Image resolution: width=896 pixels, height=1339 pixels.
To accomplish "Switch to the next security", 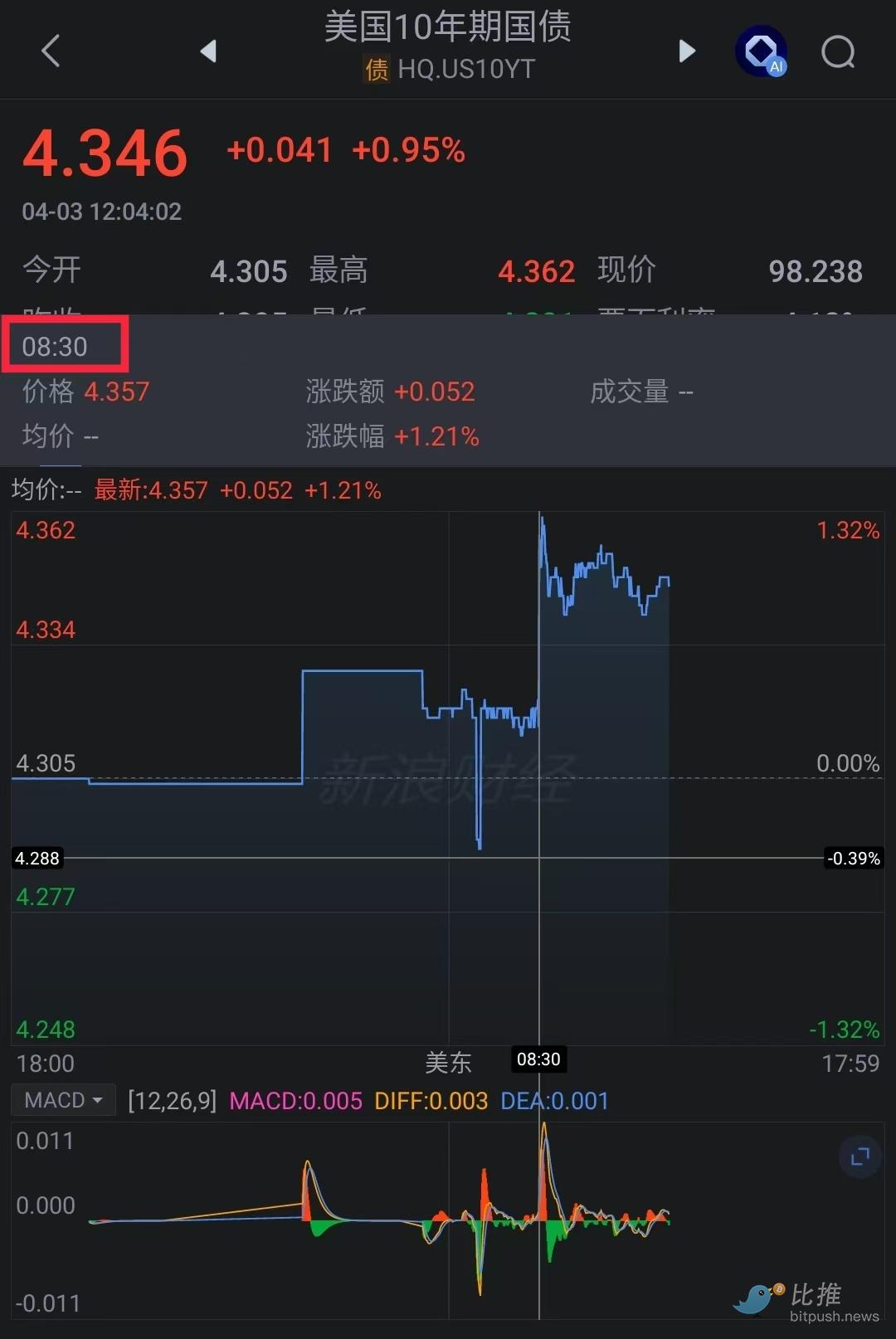I will pyautogui.click(x=686, y=51).
